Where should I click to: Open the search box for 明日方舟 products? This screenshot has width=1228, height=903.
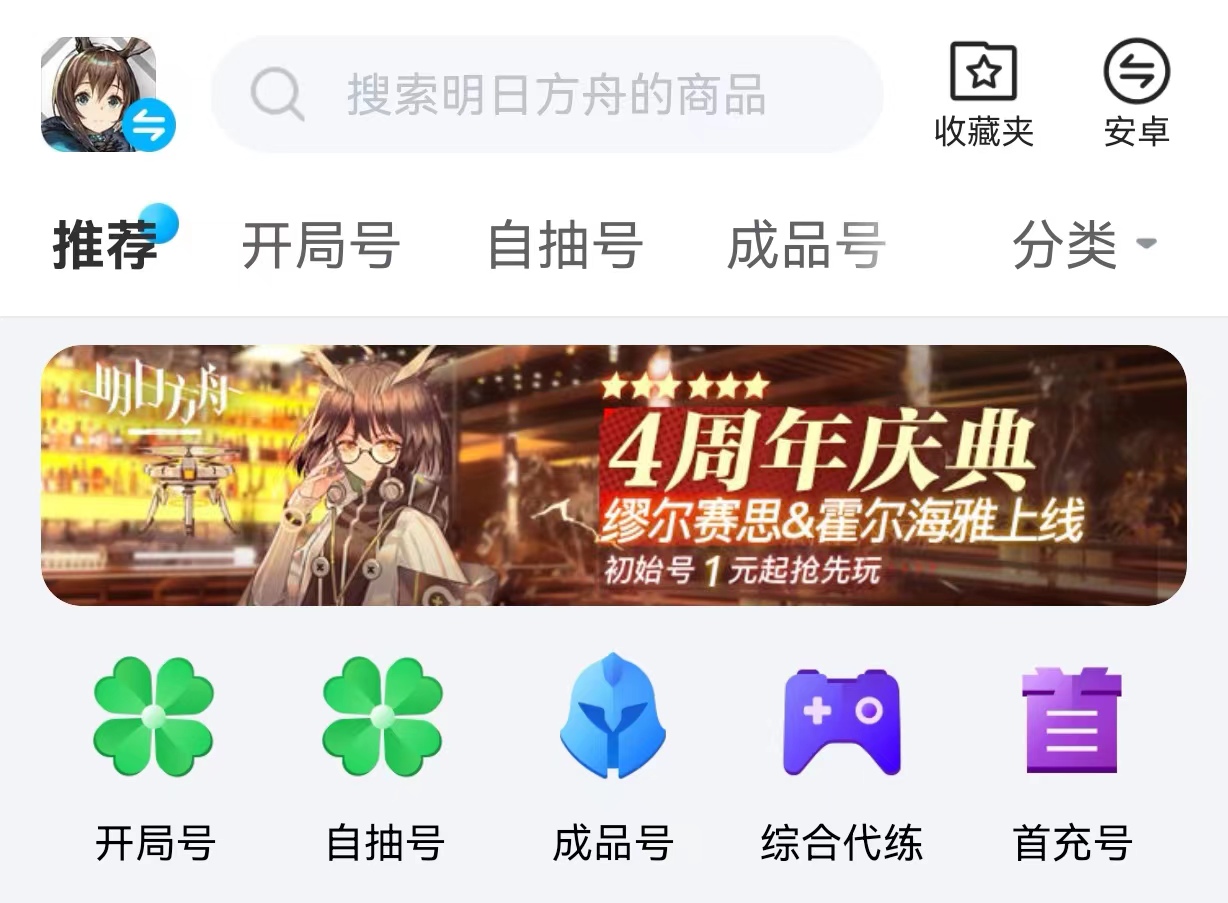[x=546, y=95]
